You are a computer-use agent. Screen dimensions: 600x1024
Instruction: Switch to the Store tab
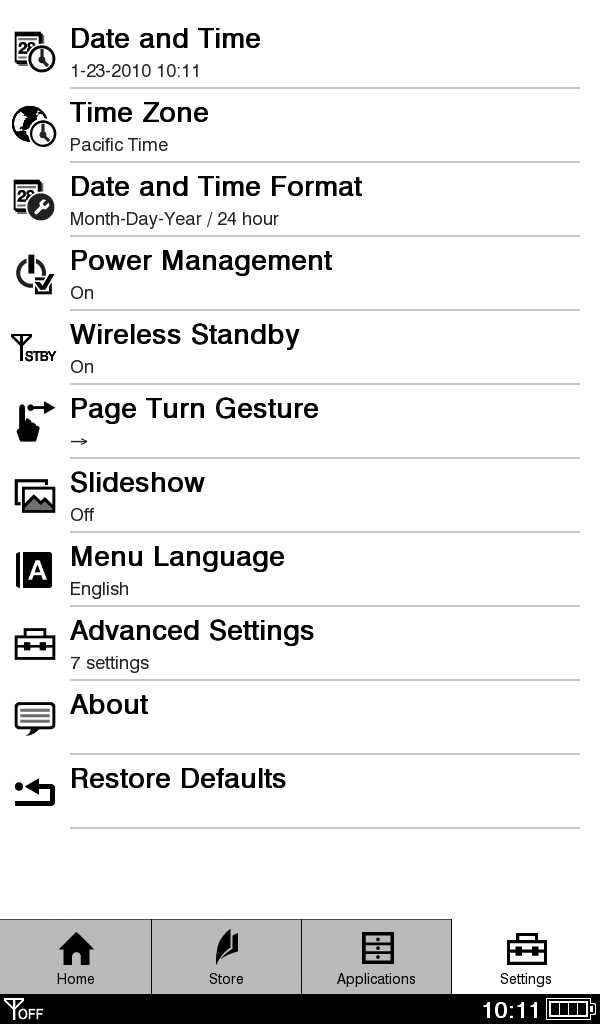226,957
